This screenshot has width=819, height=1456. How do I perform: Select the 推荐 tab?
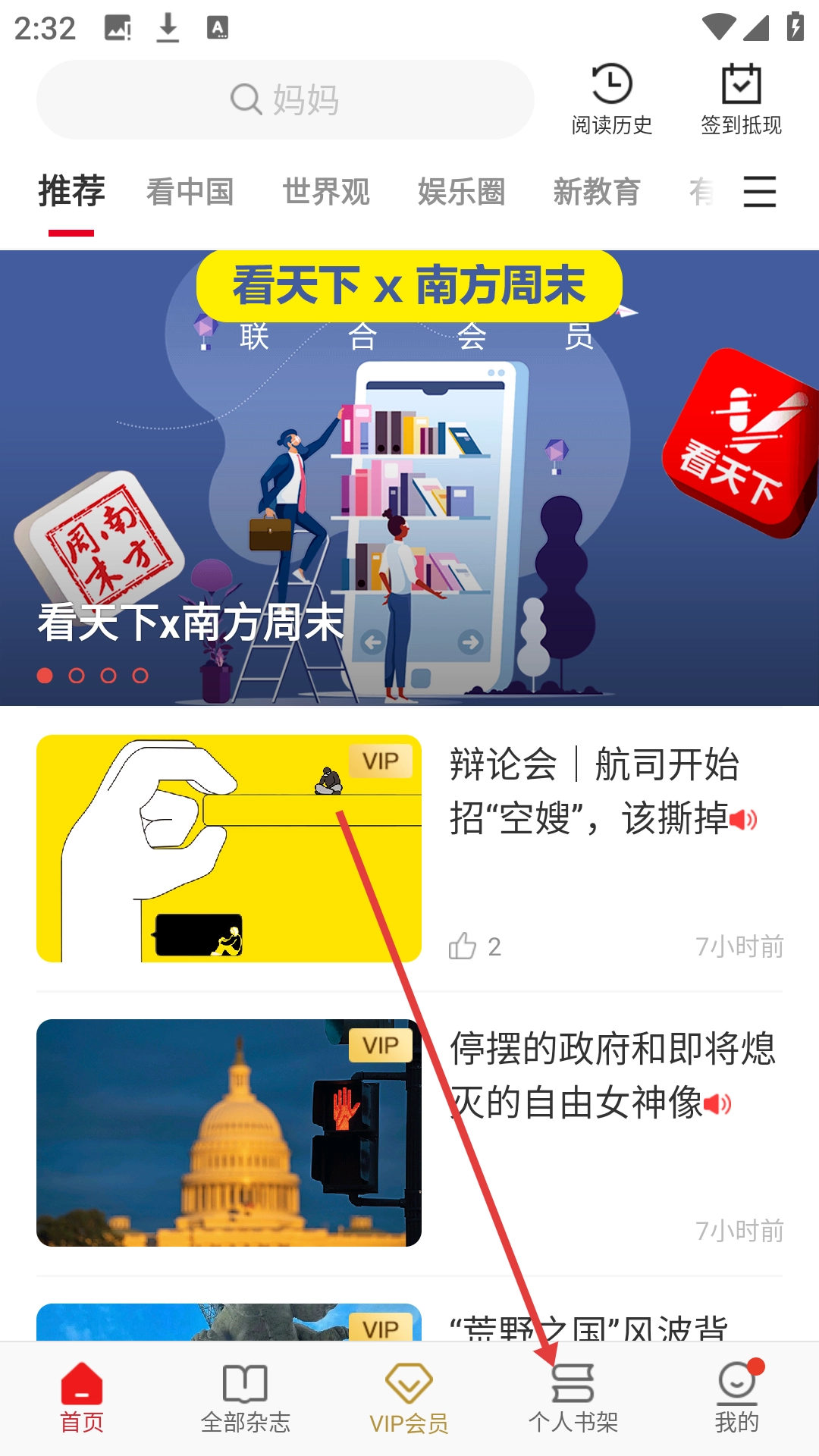71,191
